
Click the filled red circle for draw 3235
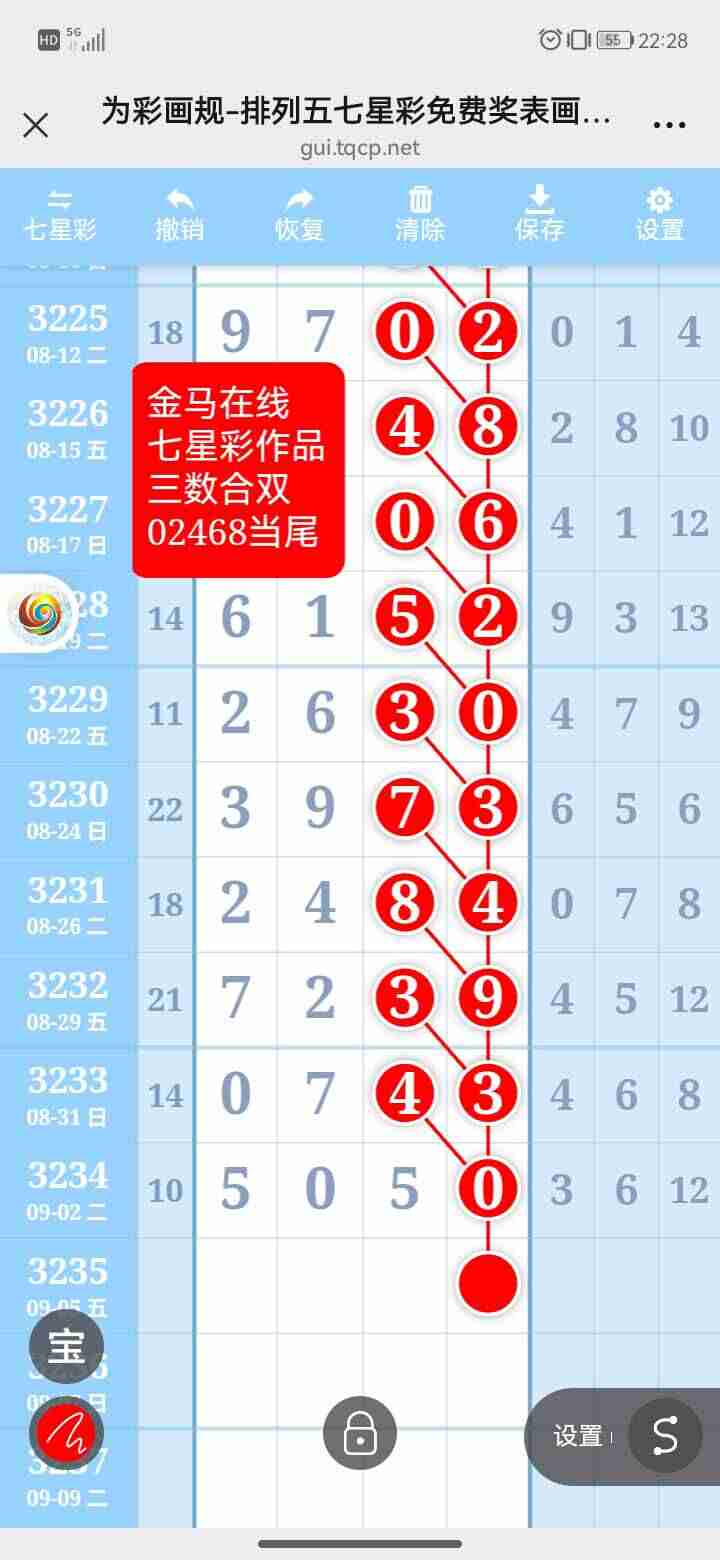pyautogui.click(x=487, y=1284)
